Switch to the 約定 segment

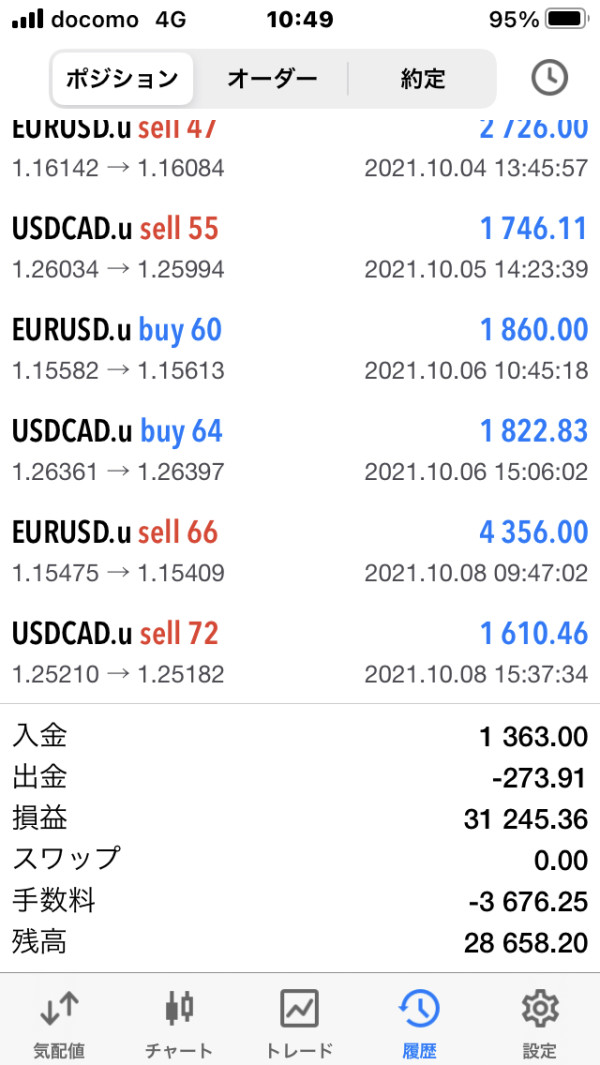422,78
